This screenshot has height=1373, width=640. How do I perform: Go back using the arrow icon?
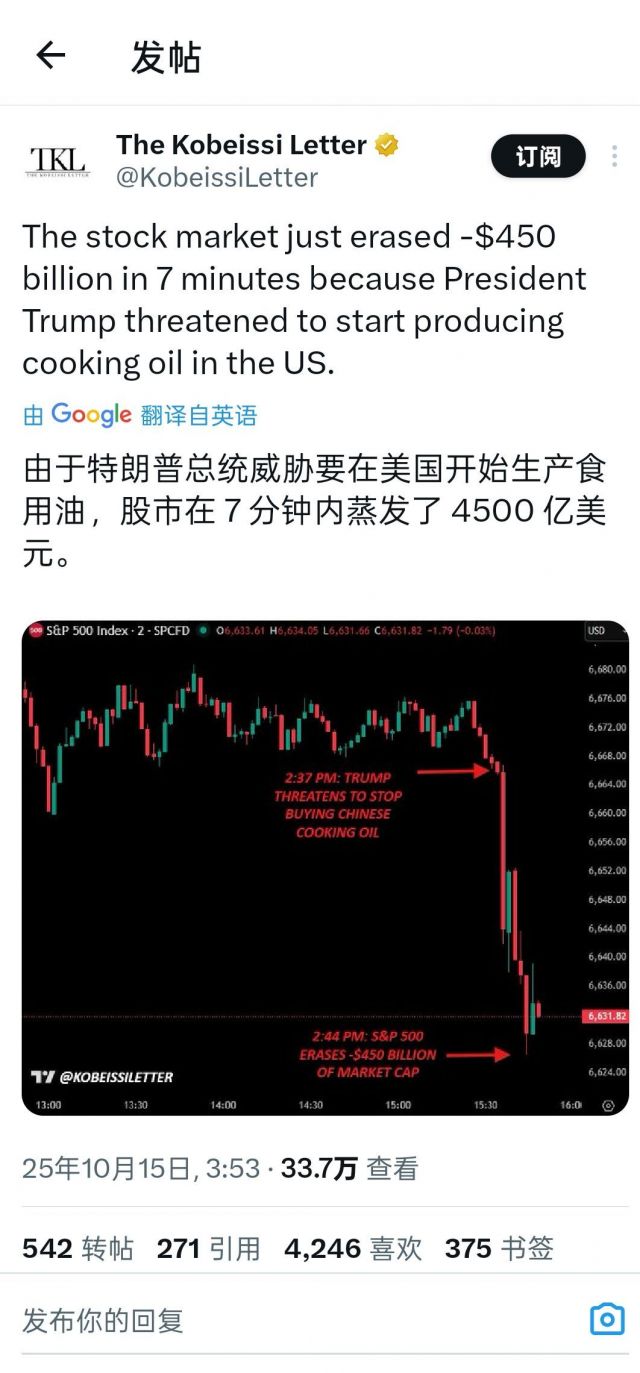[50, 56]
